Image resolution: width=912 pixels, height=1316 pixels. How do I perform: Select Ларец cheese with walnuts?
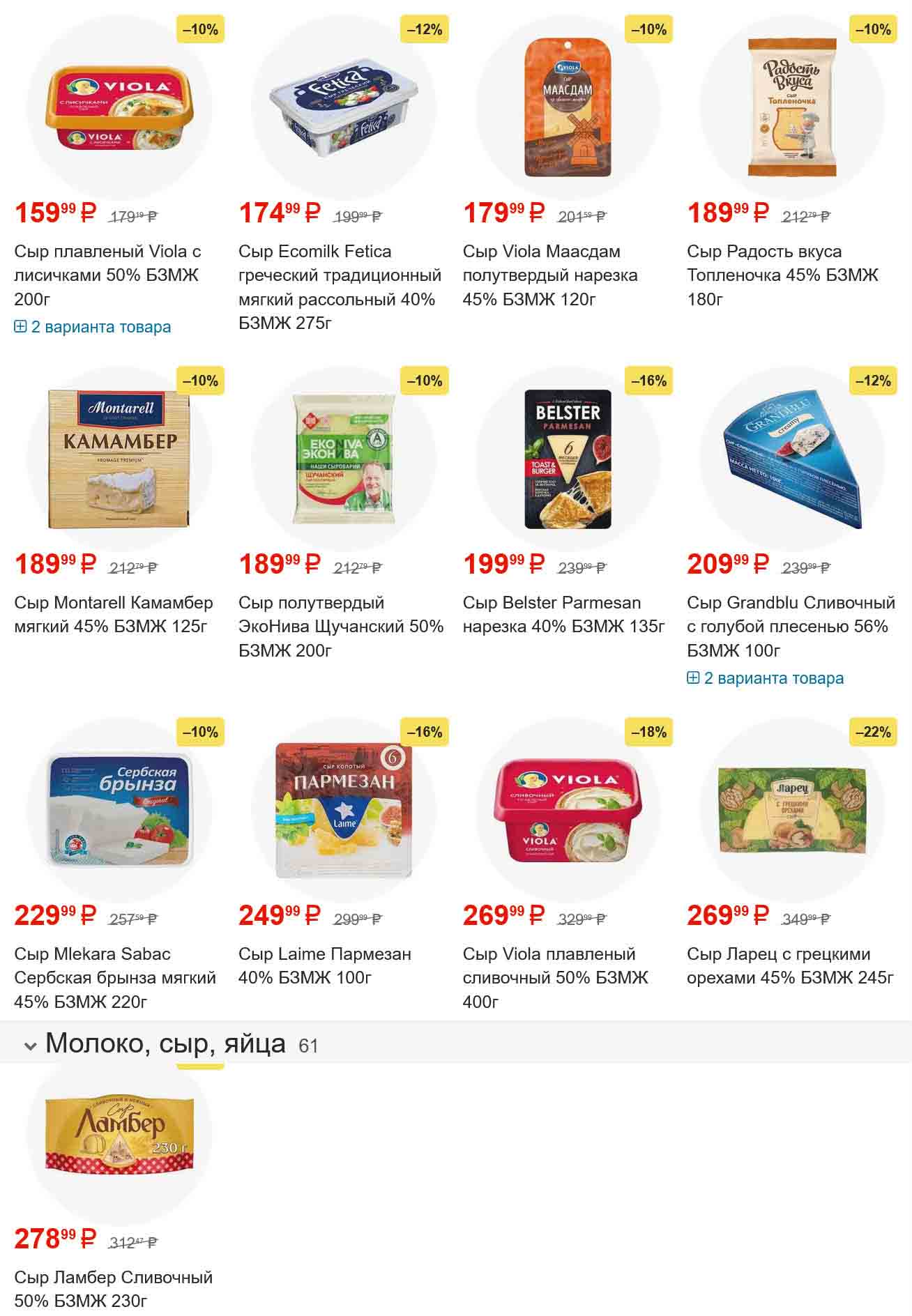(789, 965)
